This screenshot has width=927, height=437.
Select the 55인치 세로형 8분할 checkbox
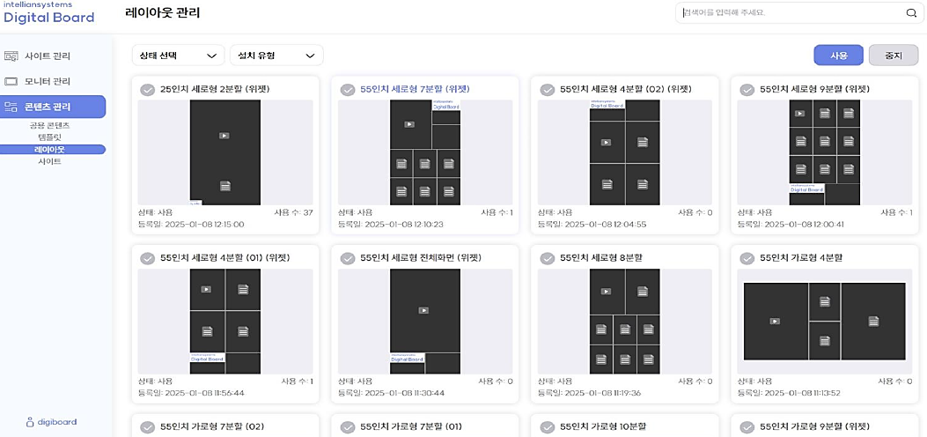tap(547, 258)
